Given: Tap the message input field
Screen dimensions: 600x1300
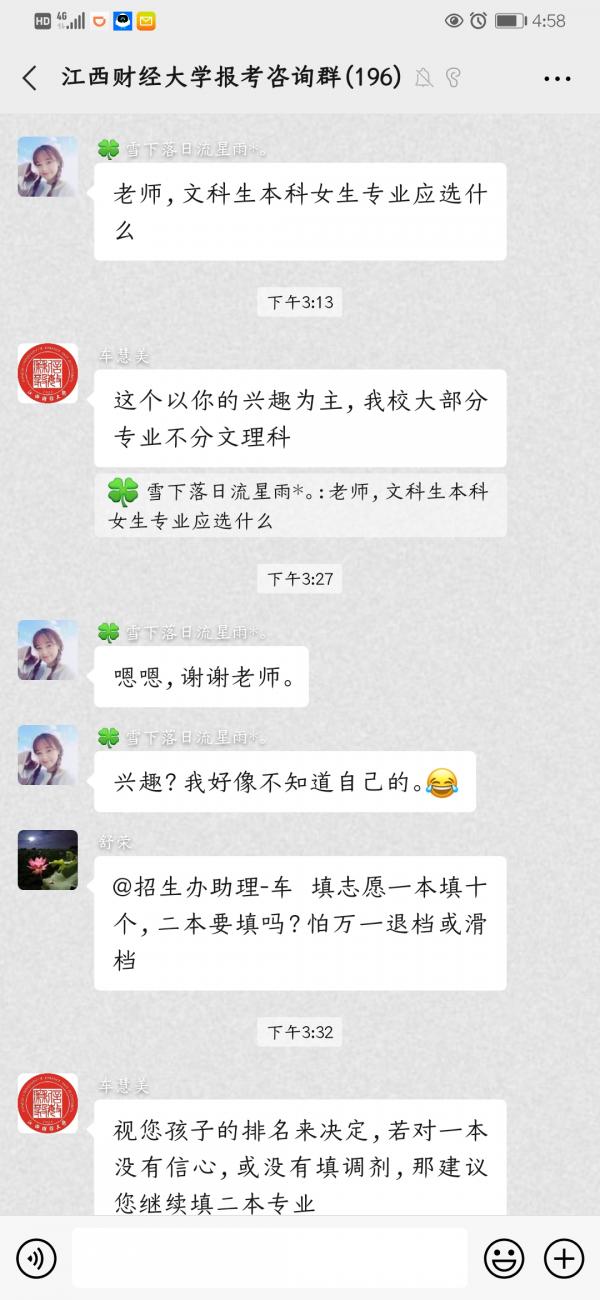Looking at the screenshot, I should [x=269, y=1258].
